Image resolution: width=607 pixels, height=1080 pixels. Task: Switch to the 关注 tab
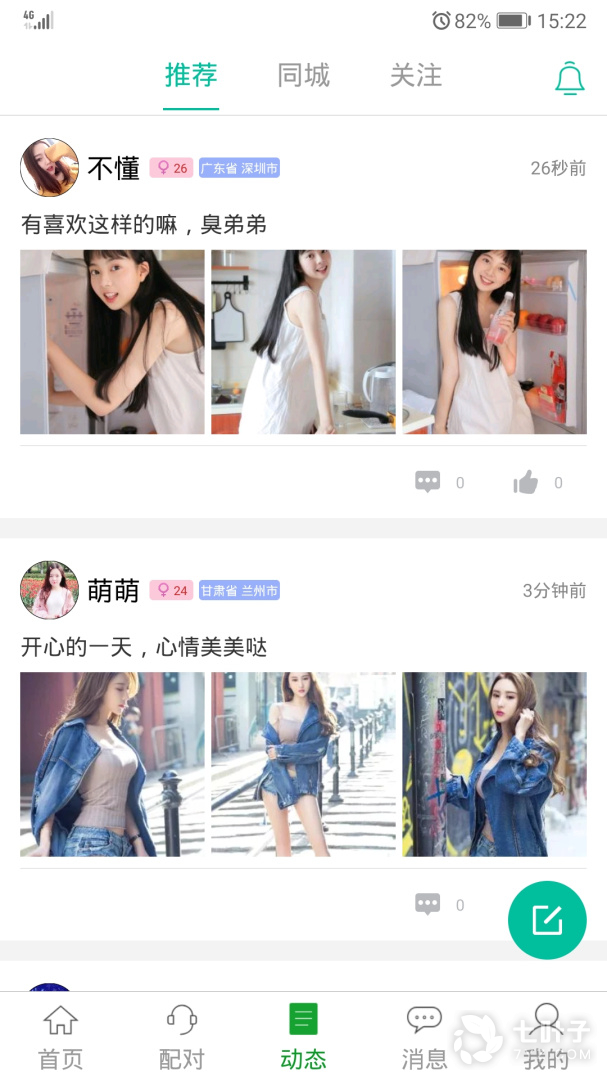(x=415, y=76)
